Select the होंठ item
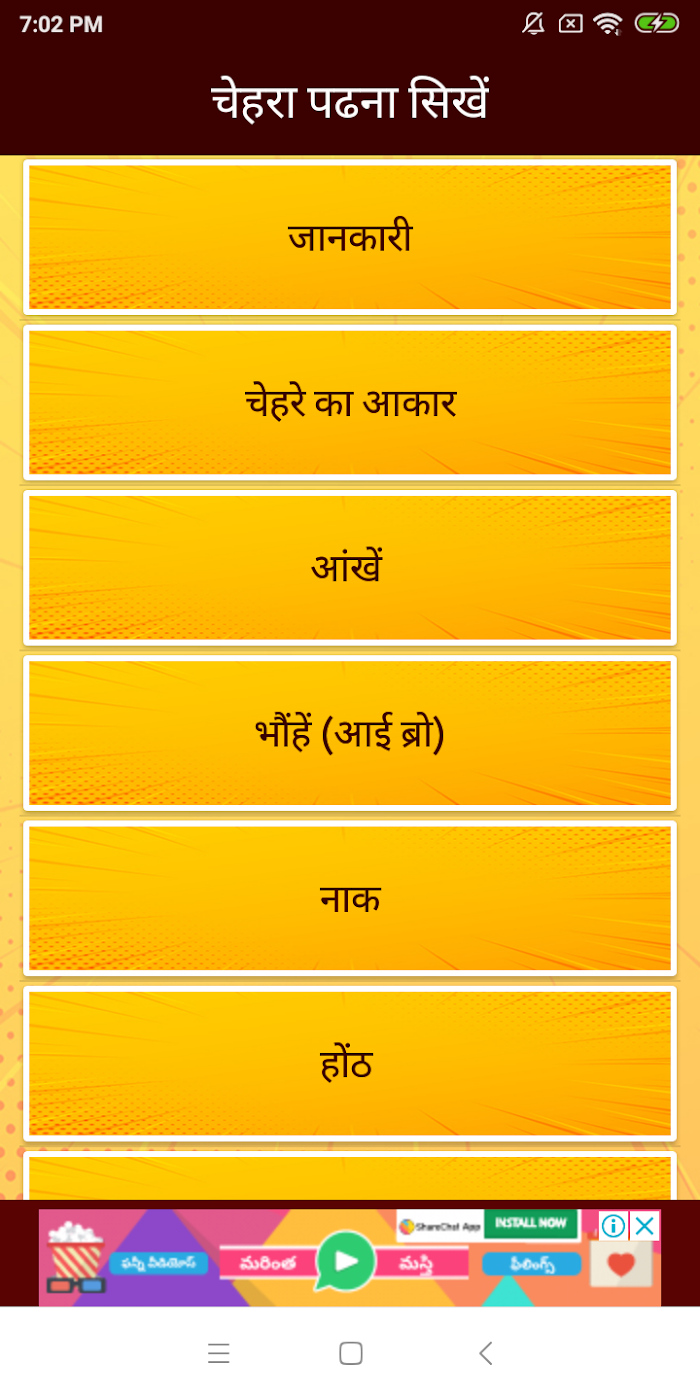Screen dimensions: 700x1400 pos(350,1065)
